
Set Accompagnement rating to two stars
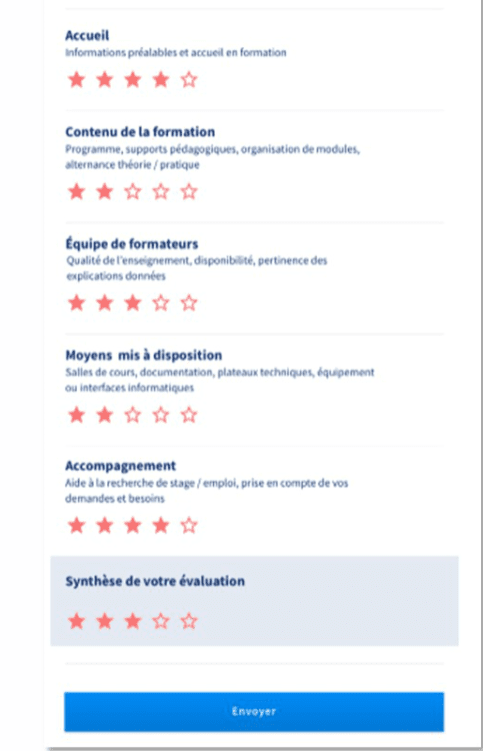click(x=104, y=526)
